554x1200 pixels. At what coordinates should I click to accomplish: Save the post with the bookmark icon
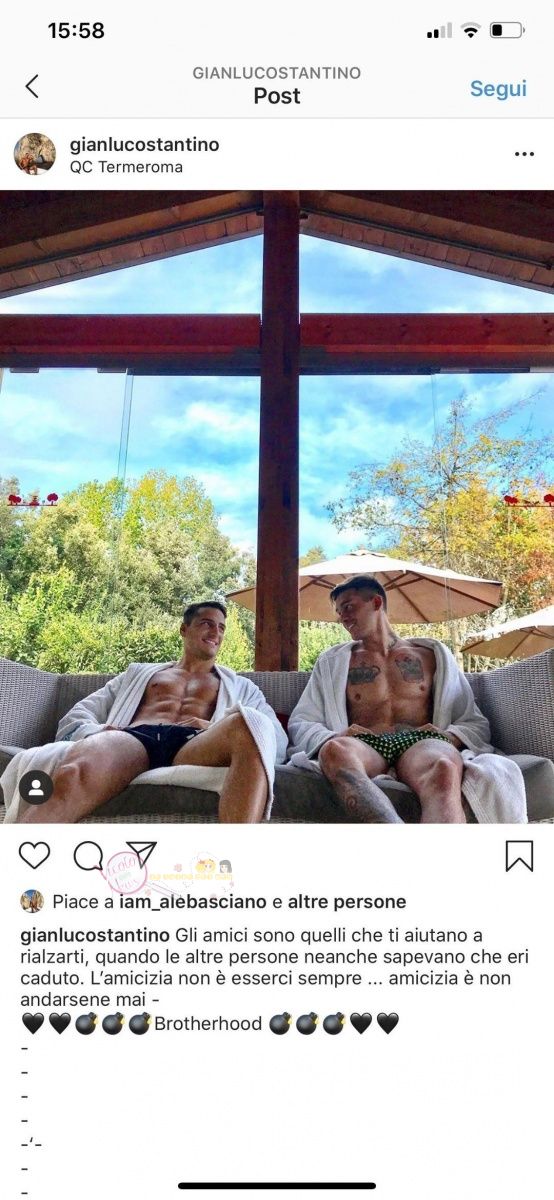519,856
